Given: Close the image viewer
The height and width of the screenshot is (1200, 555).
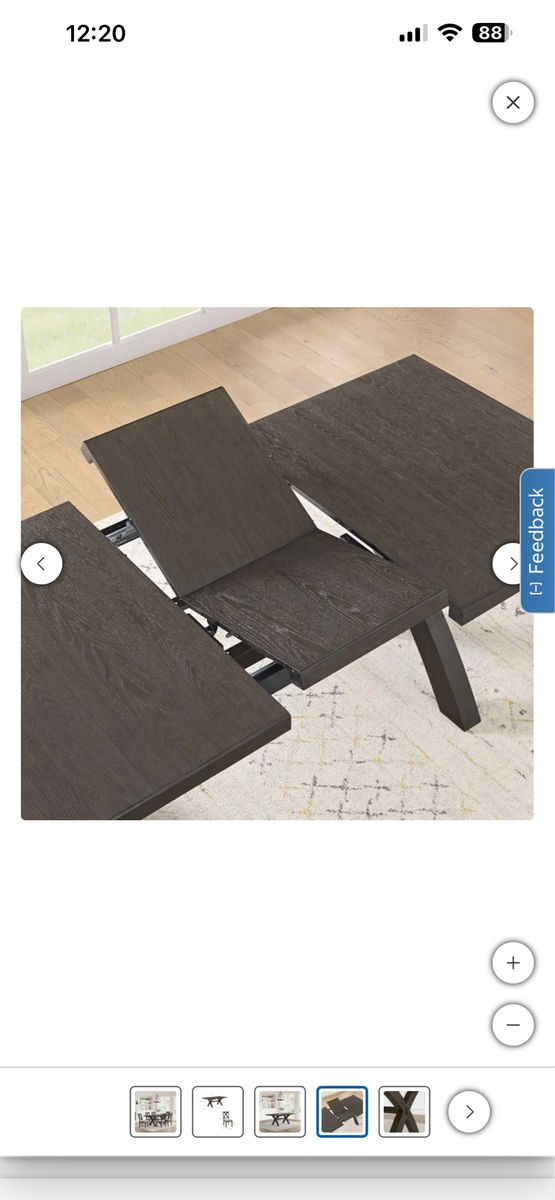Looking at the screenshot, I should 513,102.
